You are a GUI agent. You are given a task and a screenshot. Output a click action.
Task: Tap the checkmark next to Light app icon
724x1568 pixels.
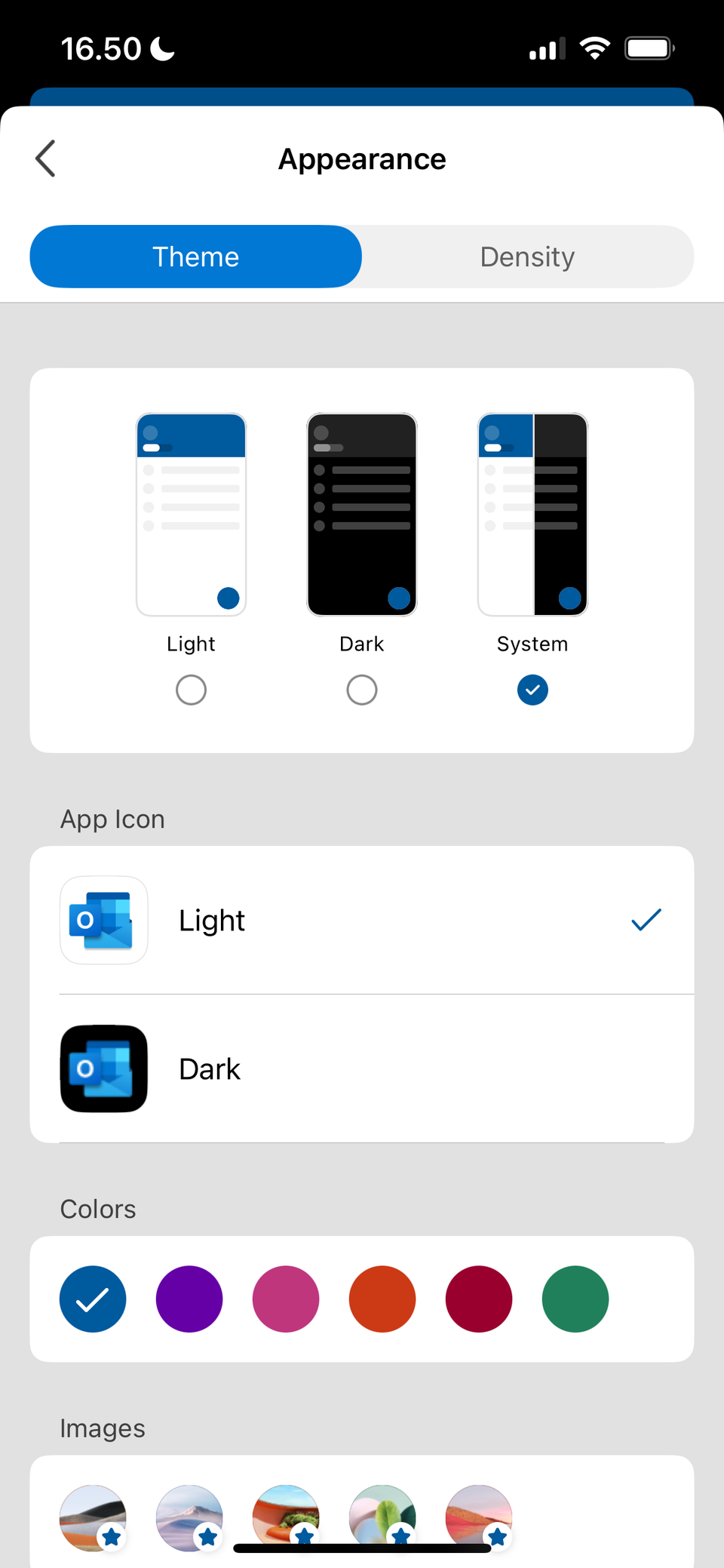coord(645,920)
